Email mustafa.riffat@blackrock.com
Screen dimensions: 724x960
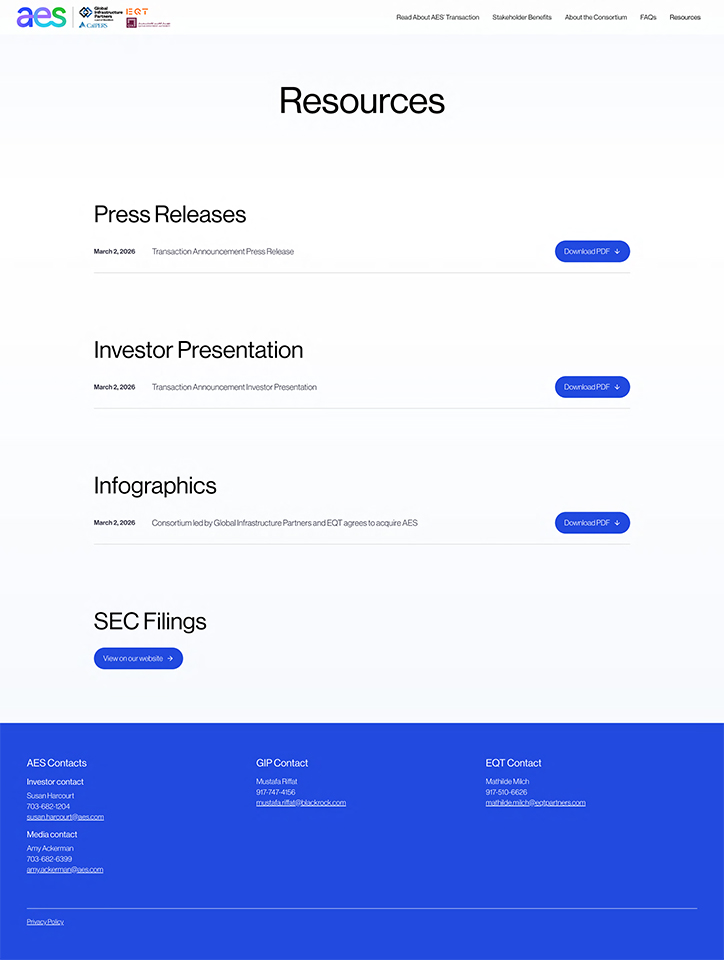point(301,803)
